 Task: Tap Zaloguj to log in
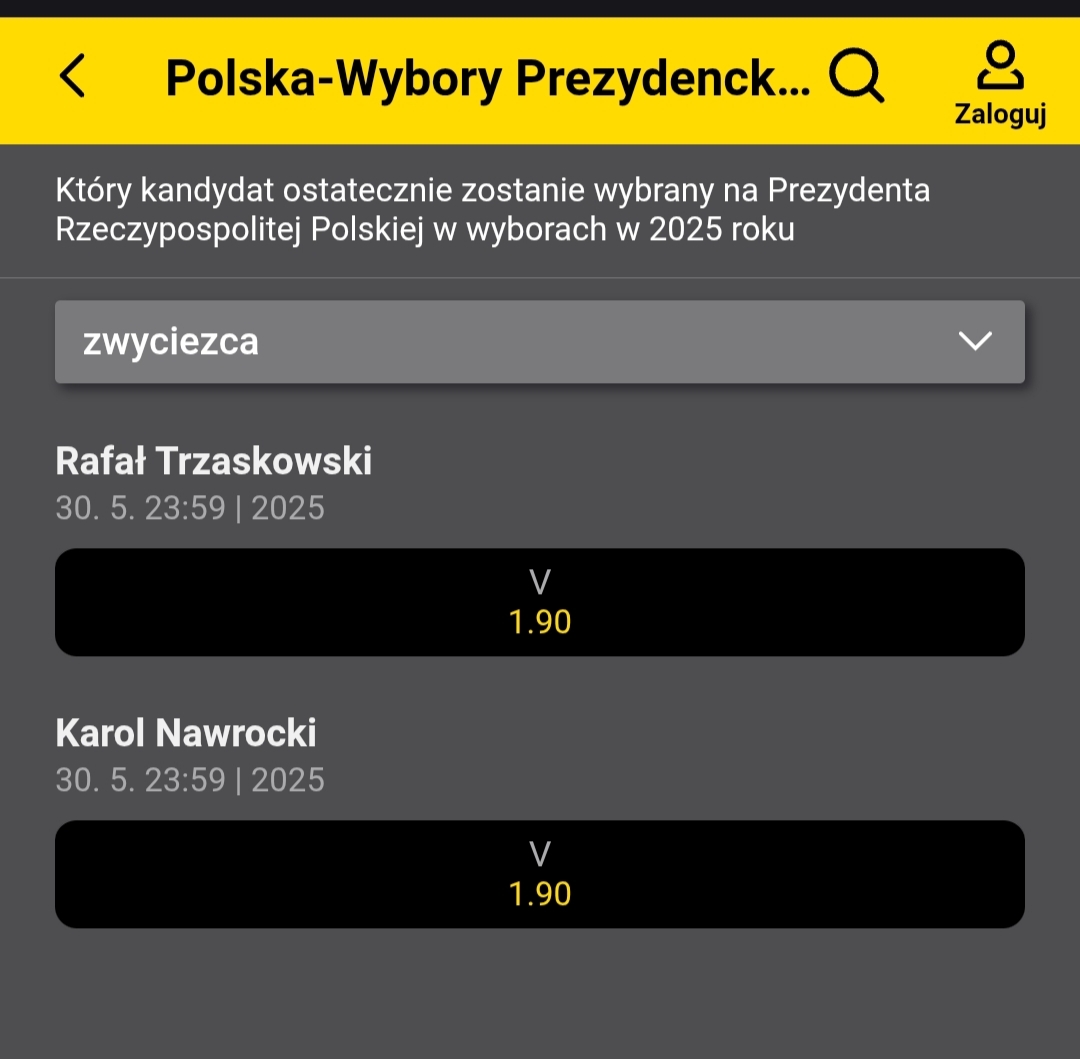(x=1000, y=84)
